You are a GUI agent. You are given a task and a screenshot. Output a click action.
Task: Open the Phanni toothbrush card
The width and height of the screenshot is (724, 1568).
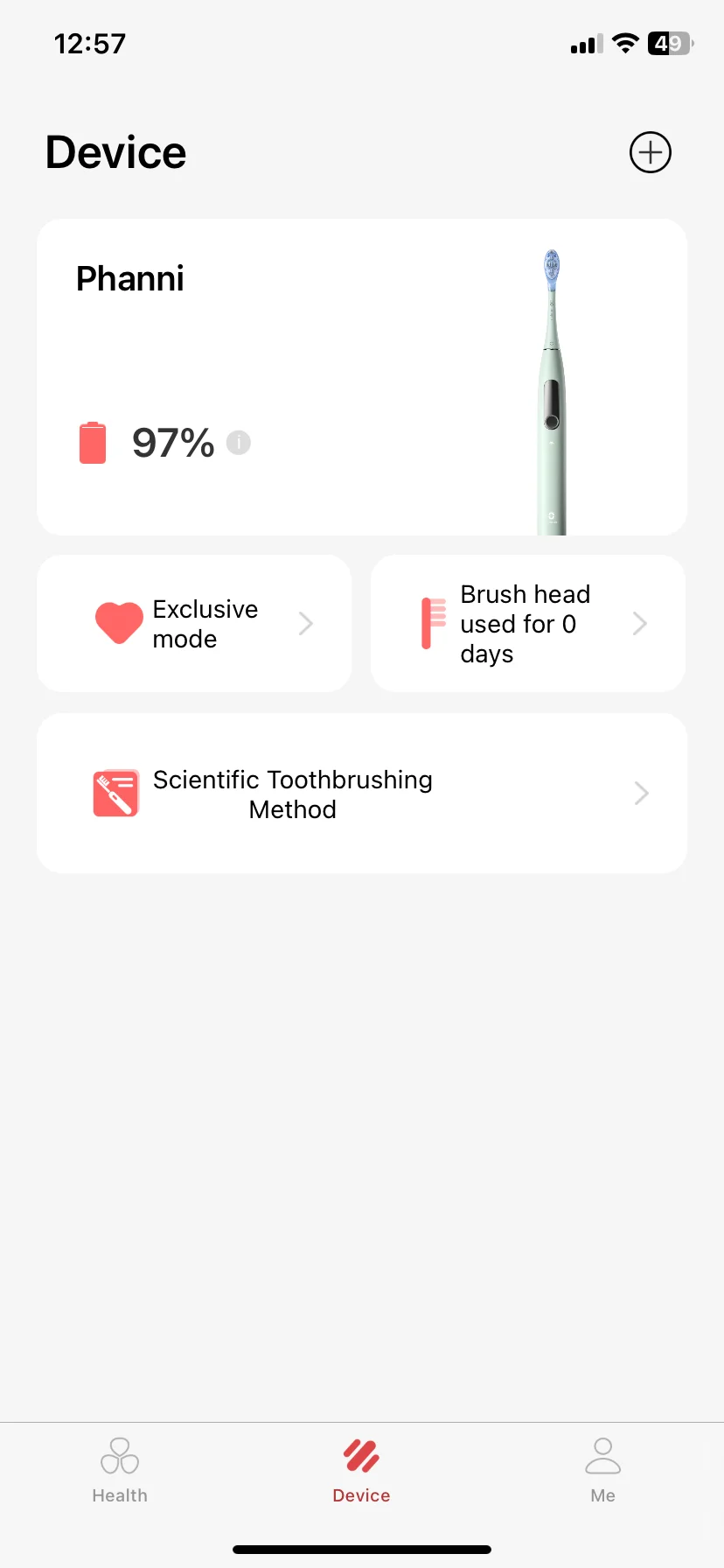[362, 350]
